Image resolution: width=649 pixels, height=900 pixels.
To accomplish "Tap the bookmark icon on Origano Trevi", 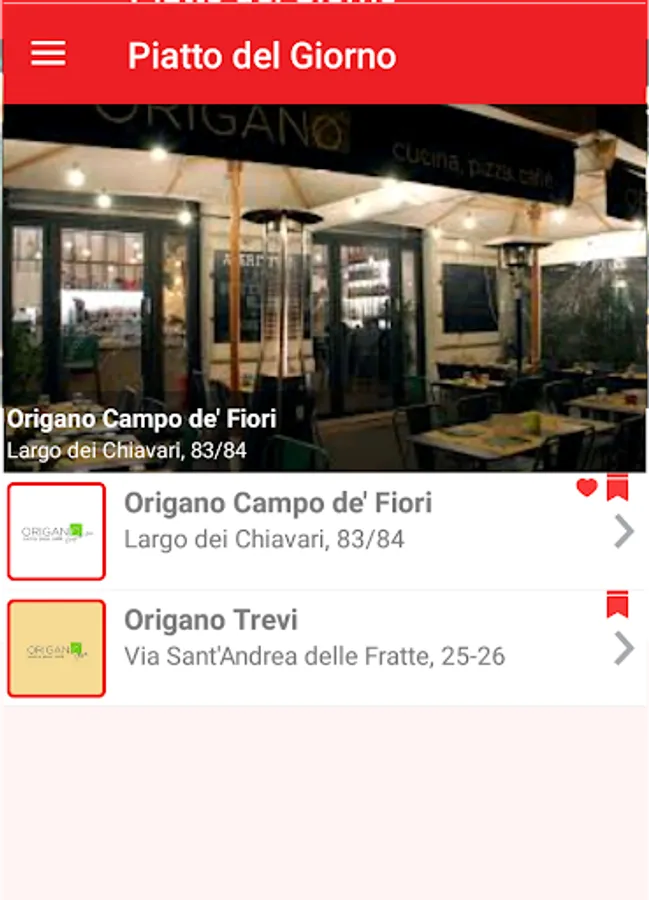I will (618, 605).
